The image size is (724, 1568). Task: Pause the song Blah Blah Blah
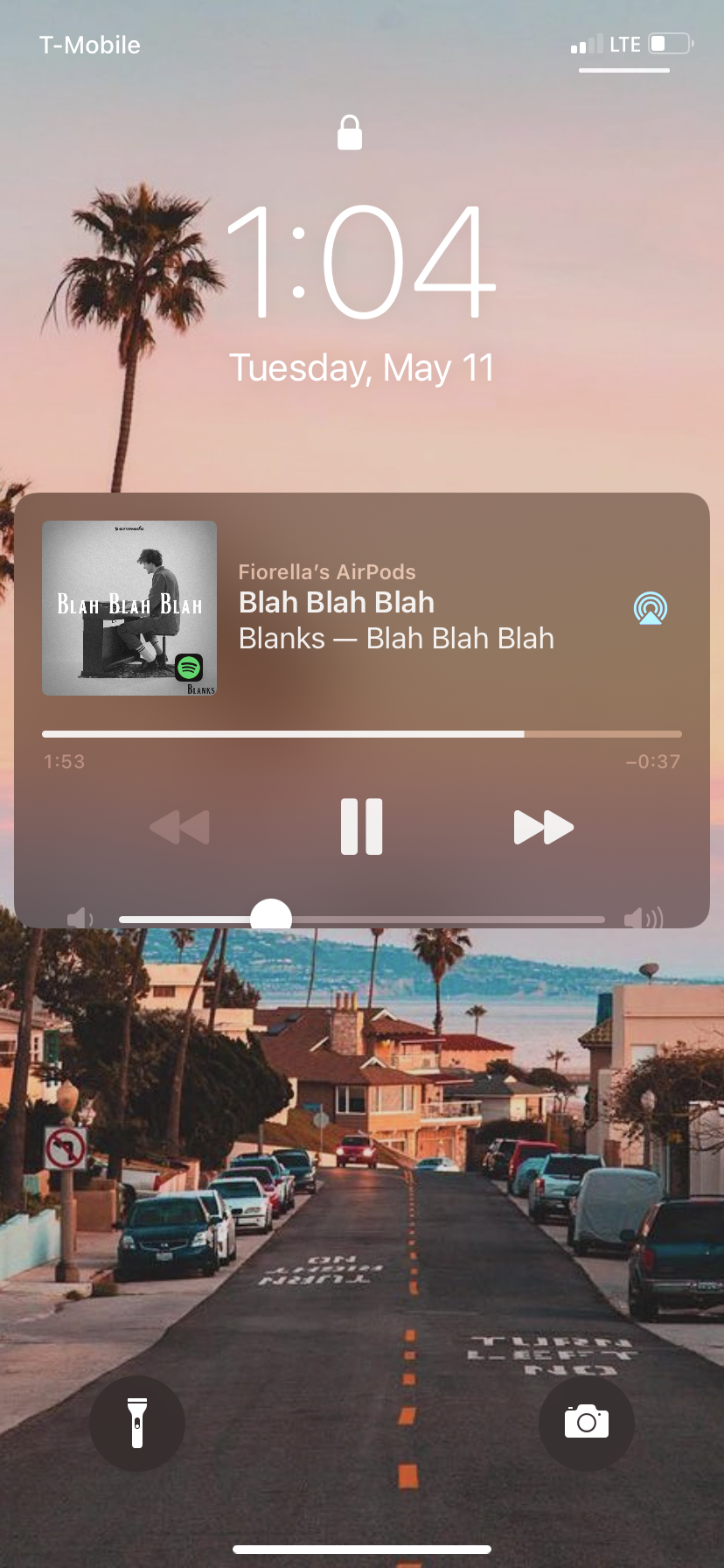(x=362, y=826)
